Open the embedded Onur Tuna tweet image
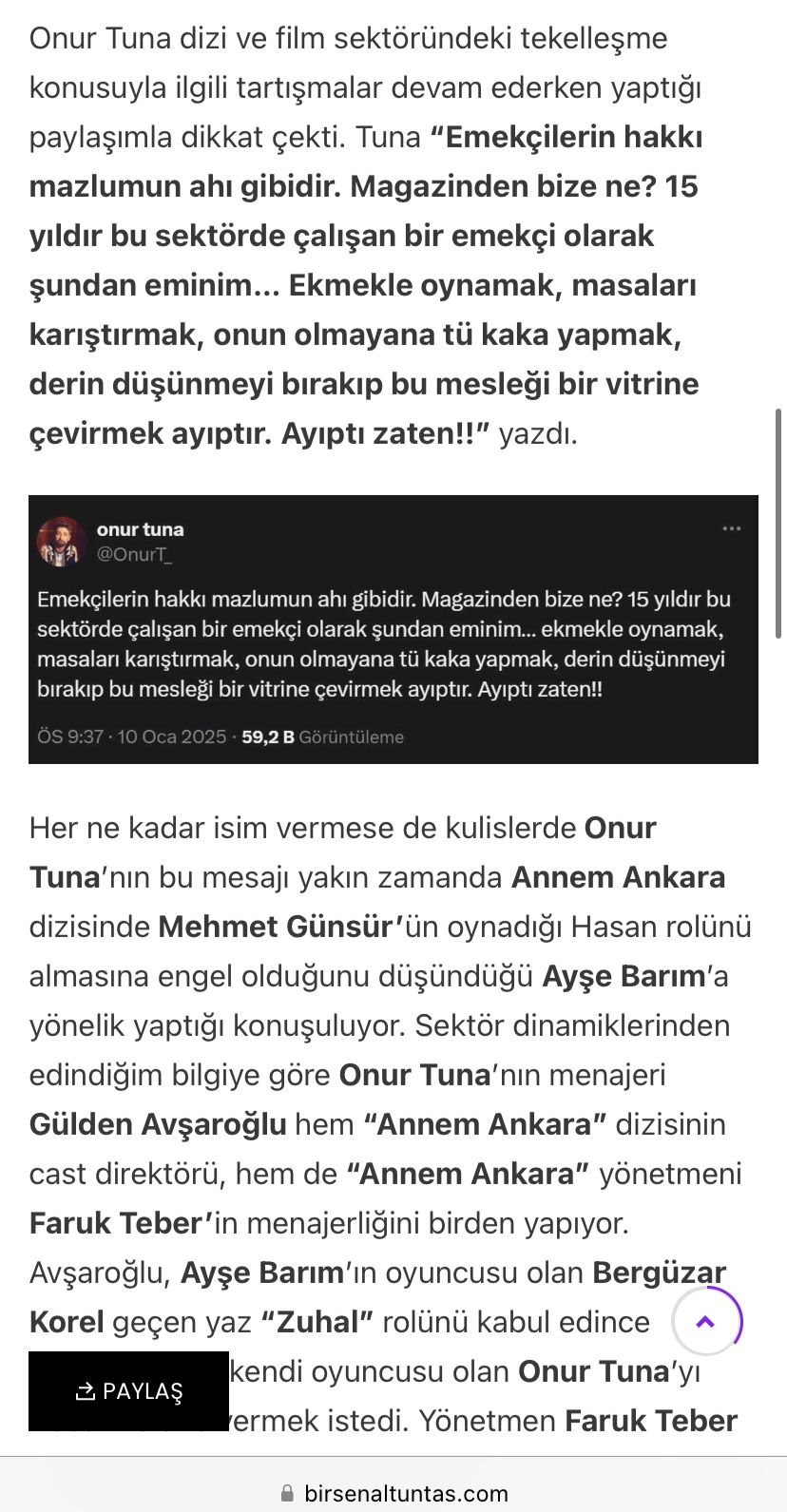Image resolution: width=787 pixels, height=1512 pixels. click(x=393, y=629)
